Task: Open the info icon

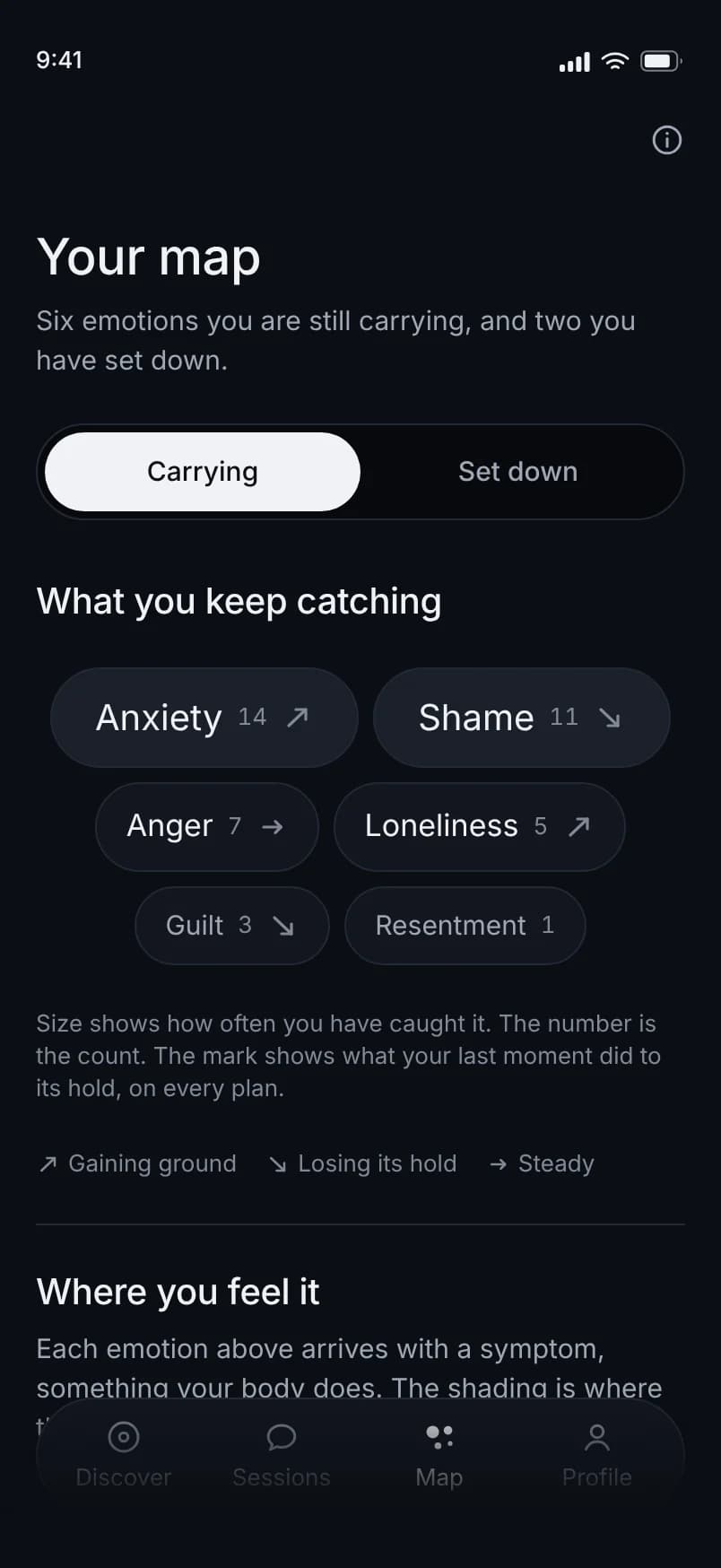Action: [x=666, y=140]
